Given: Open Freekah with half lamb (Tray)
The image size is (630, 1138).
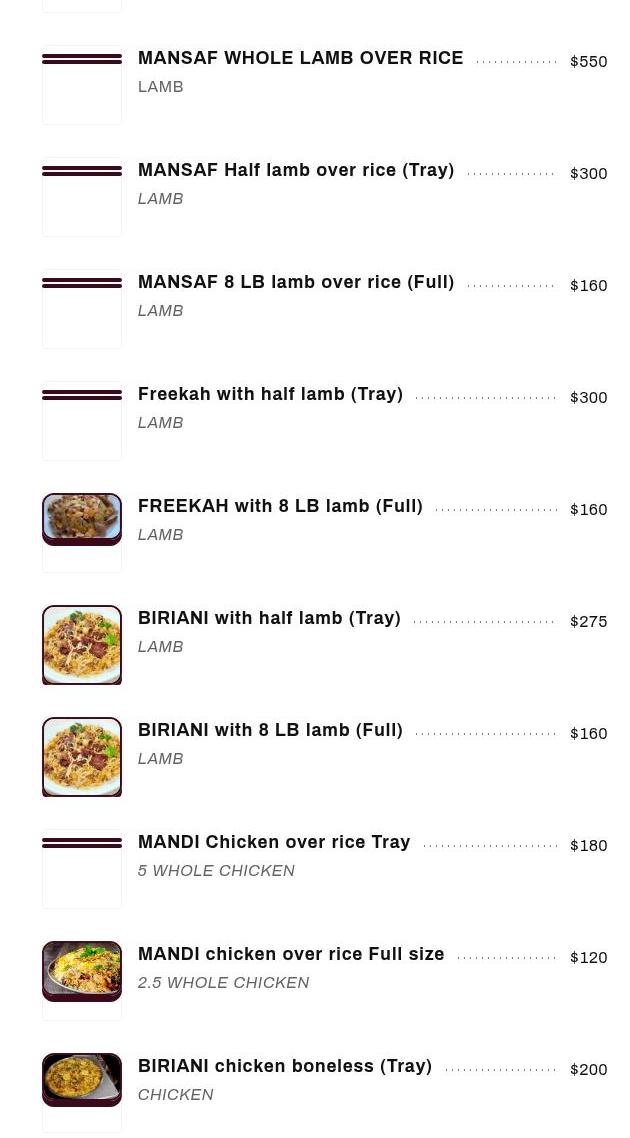Looking at the screenshot, I should click(x=270, y=395).
